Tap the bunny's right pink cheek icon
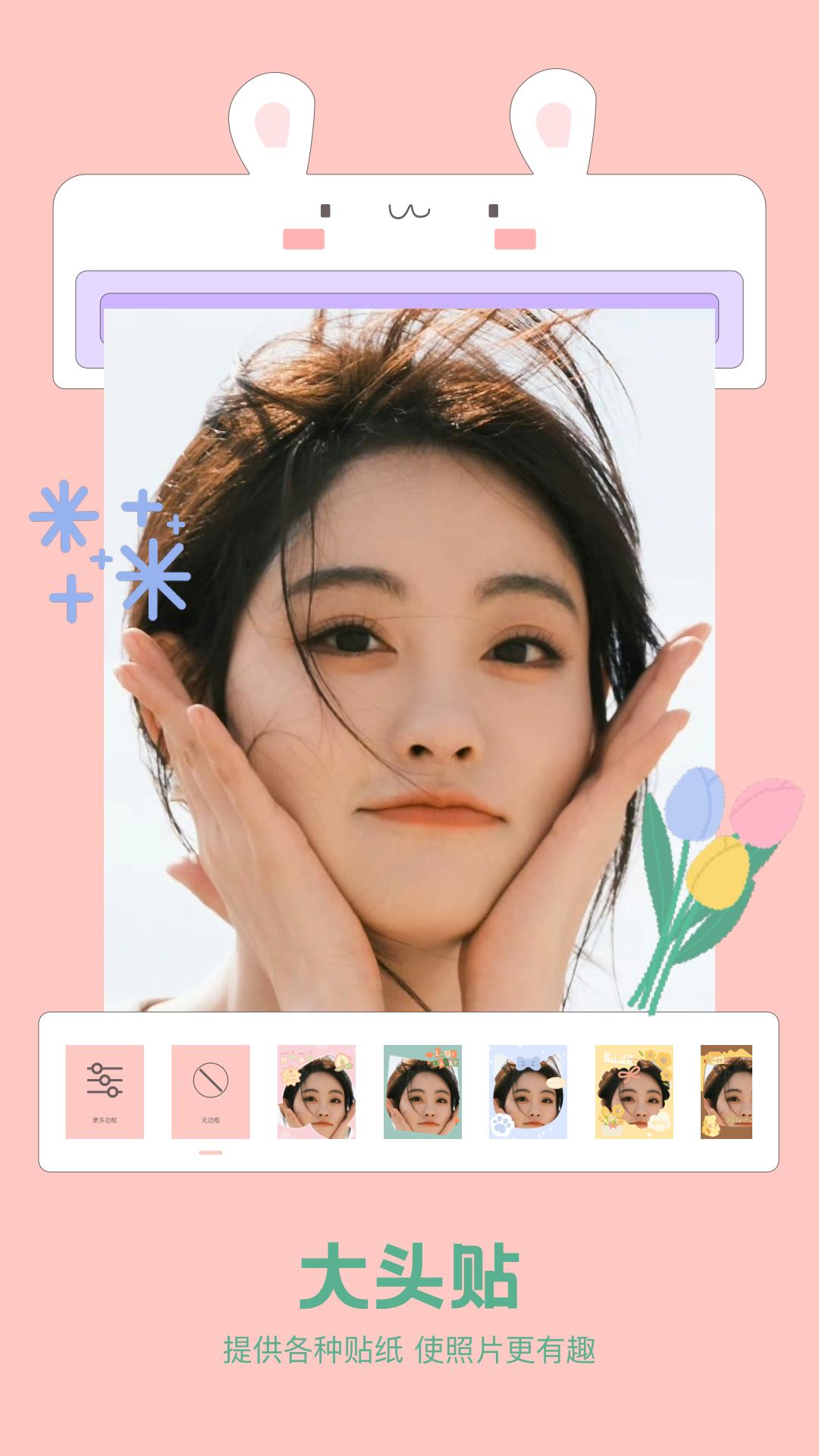Viewport: 819px width, 1456px height. pos(516,239)
